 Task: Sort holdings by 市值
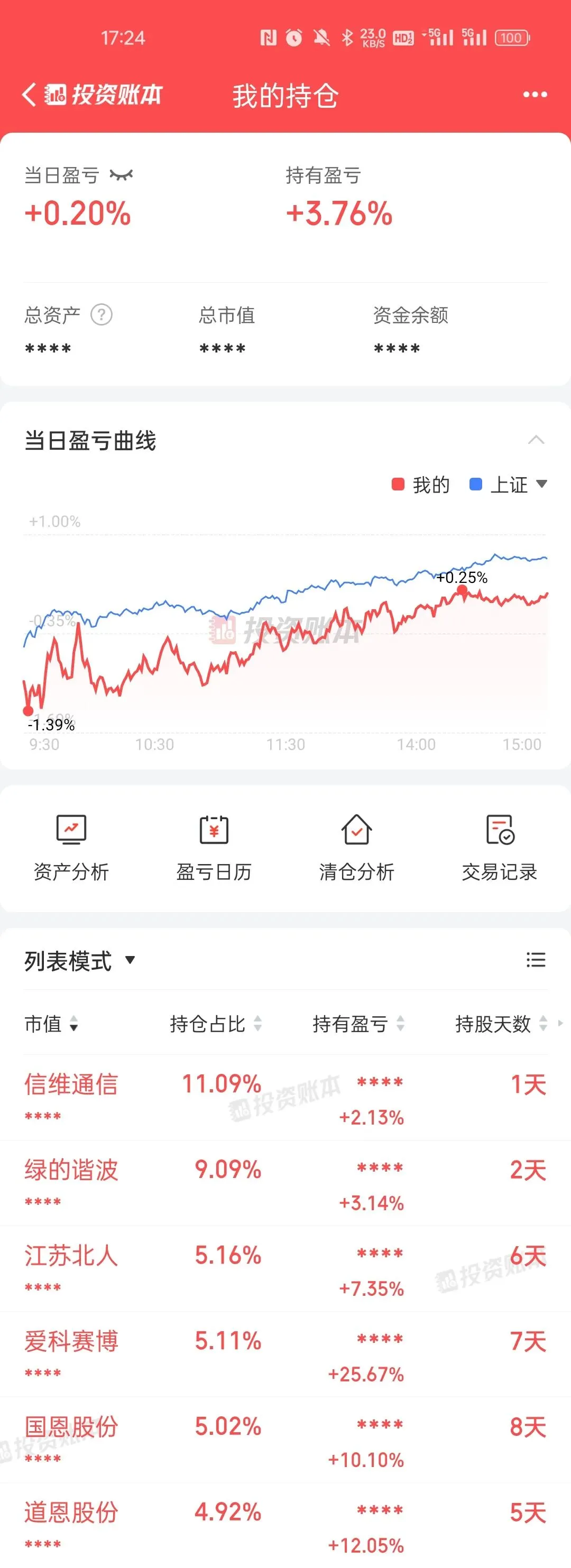point(51,1024)
